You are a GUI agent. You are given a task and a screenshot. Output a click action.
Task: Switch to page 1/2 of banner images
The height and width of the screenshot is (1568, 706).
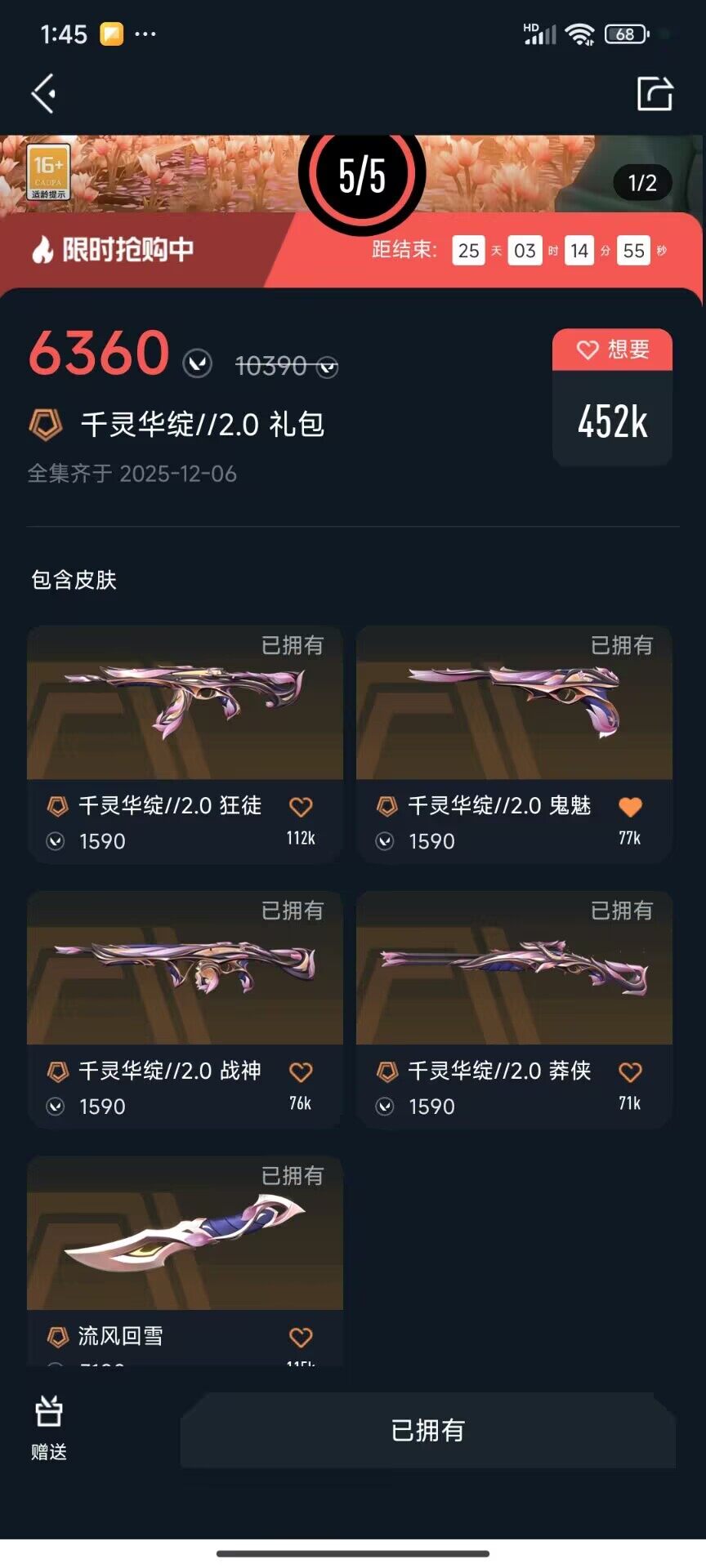642,184
